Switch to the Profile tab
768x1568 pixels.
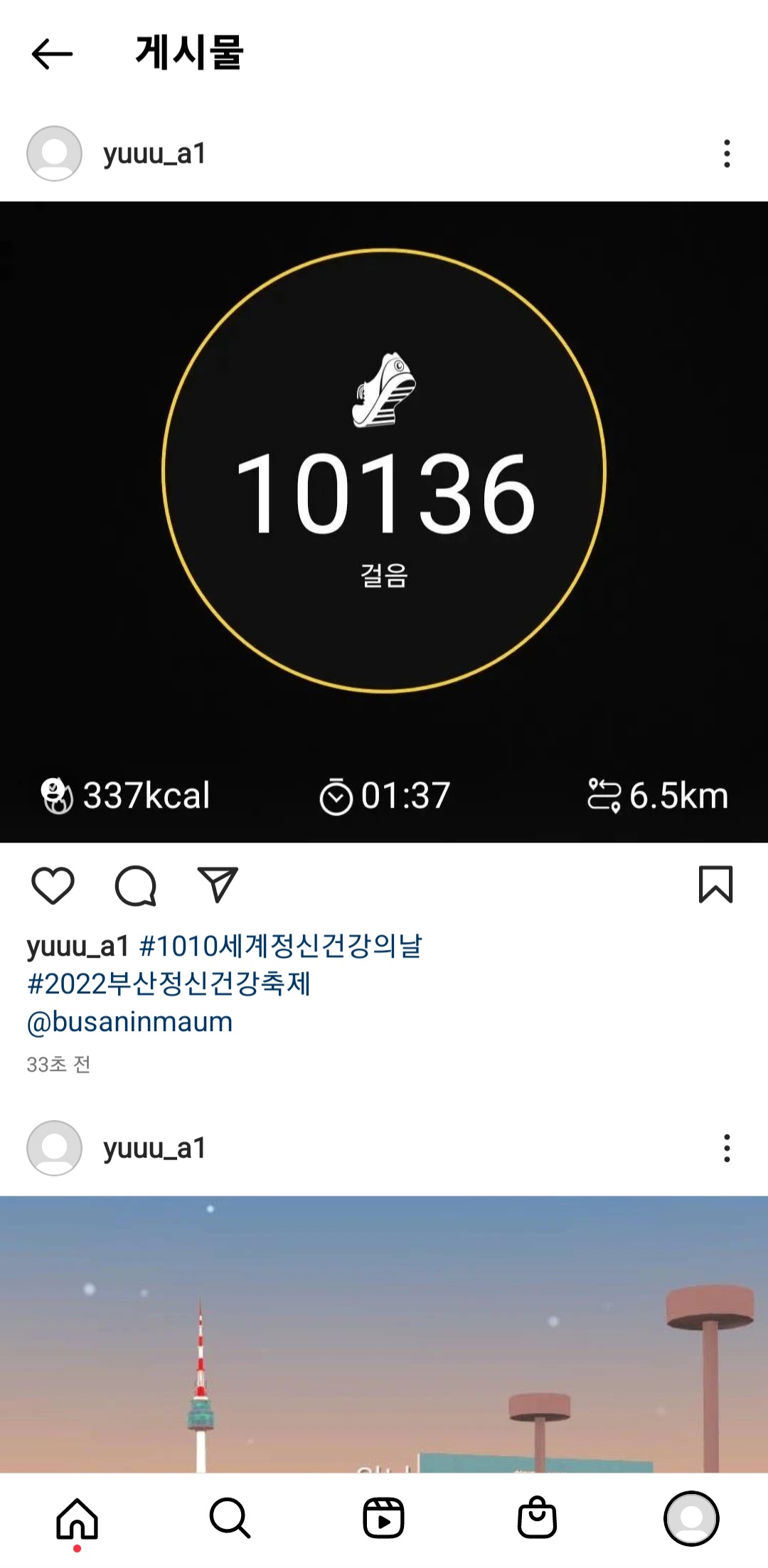691,1518
